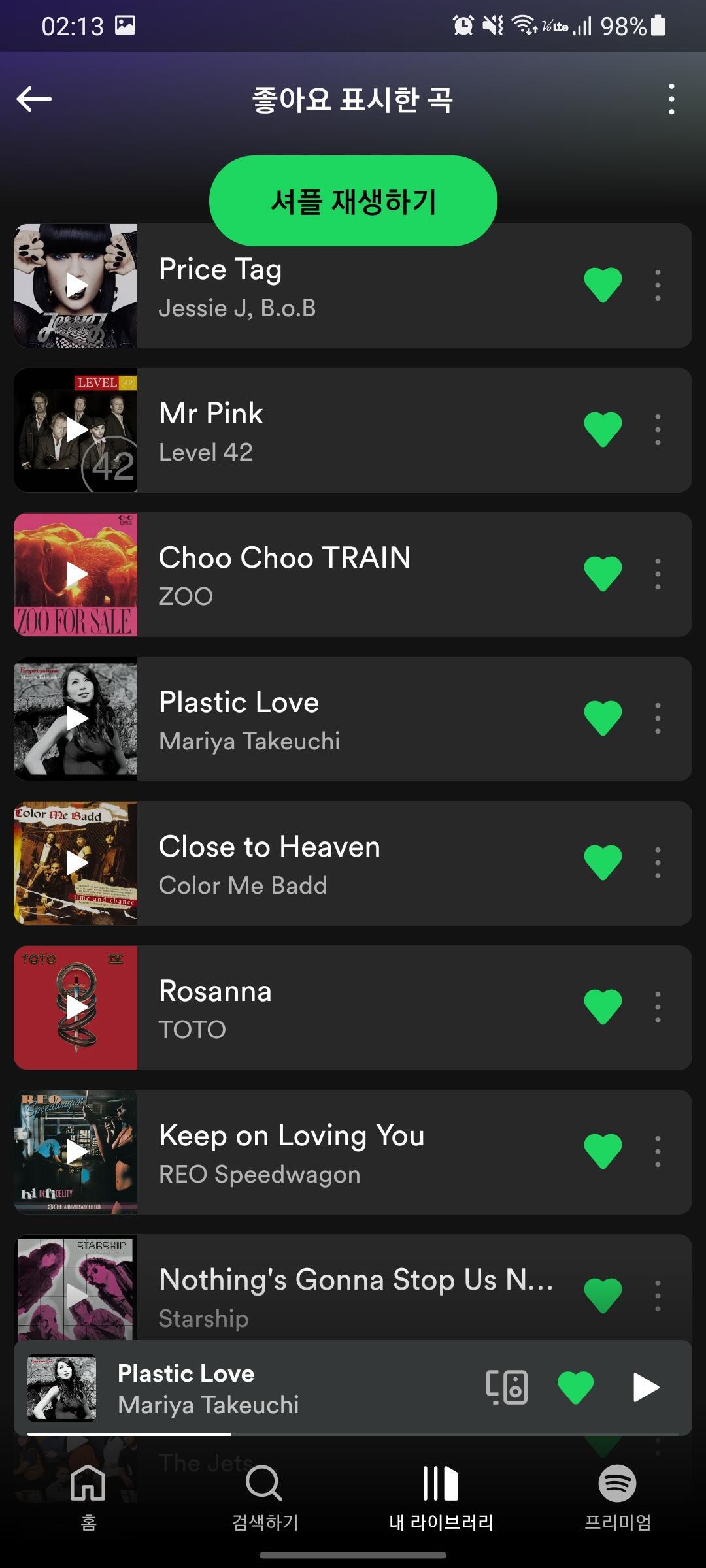Unlike the now-playing track in mini player
This screenshot has height=1568, width=706.
click(575, 1387)
